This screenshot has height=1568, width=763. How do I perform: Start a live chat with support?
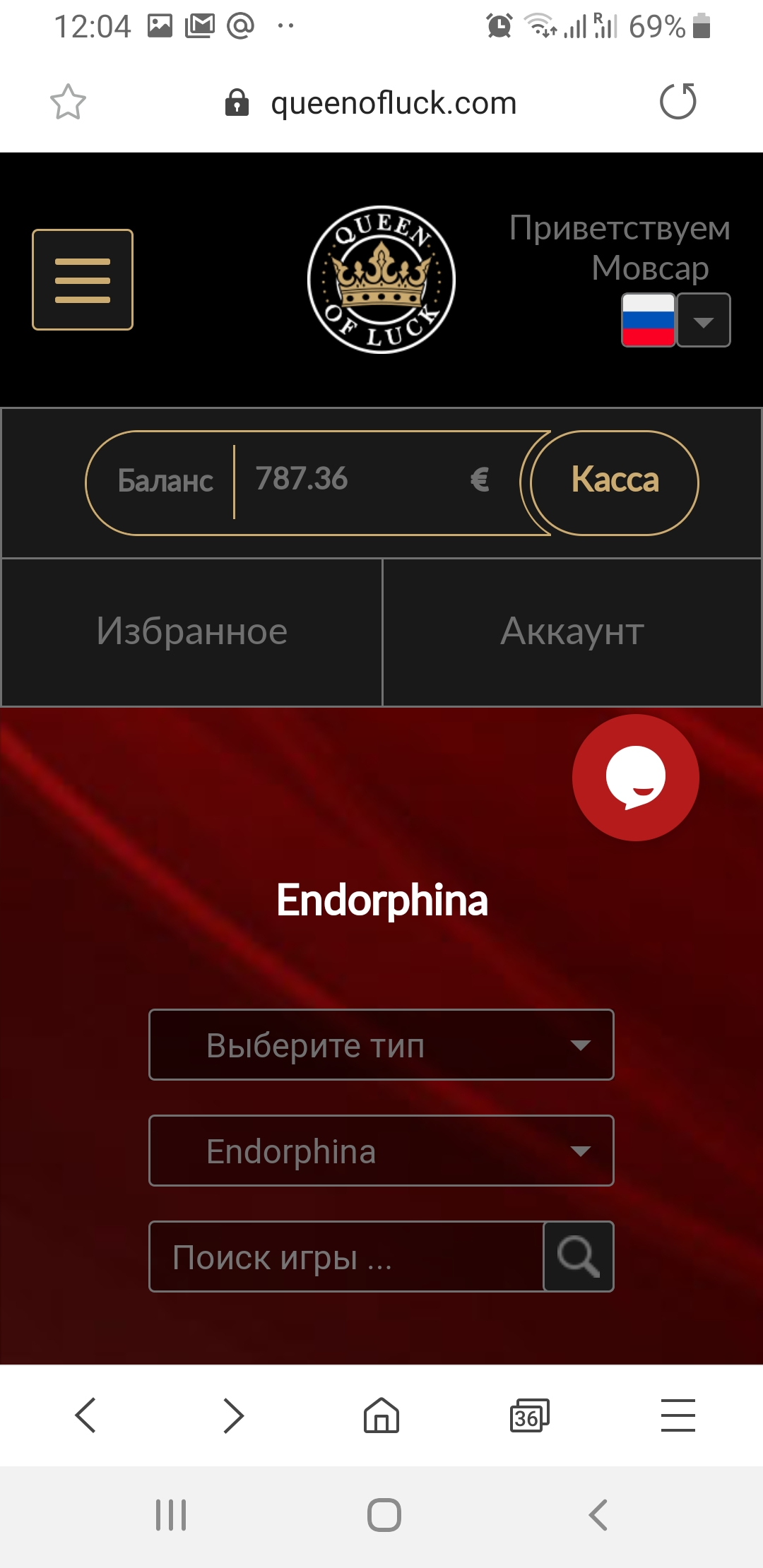[x=635, y=778]
